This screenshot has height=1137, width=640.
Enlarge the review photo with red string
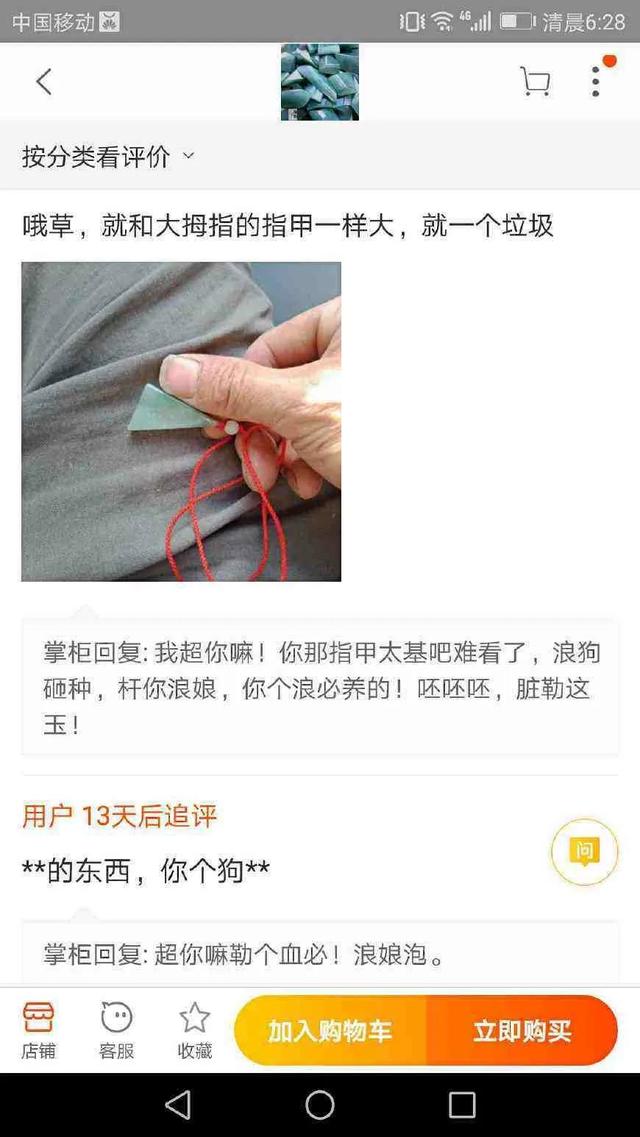pos(181,421)
